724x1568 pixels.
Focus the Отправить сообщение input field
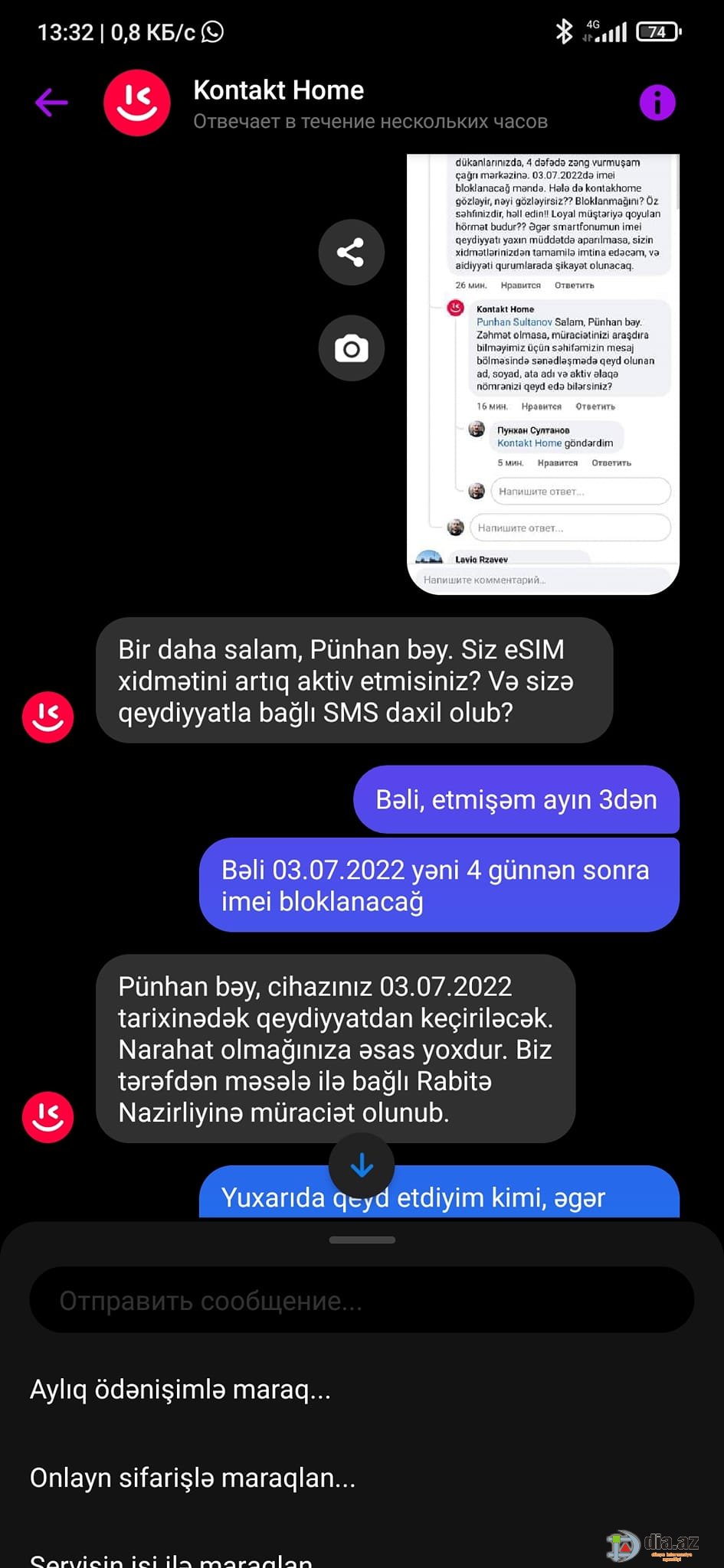point(362,1300)
